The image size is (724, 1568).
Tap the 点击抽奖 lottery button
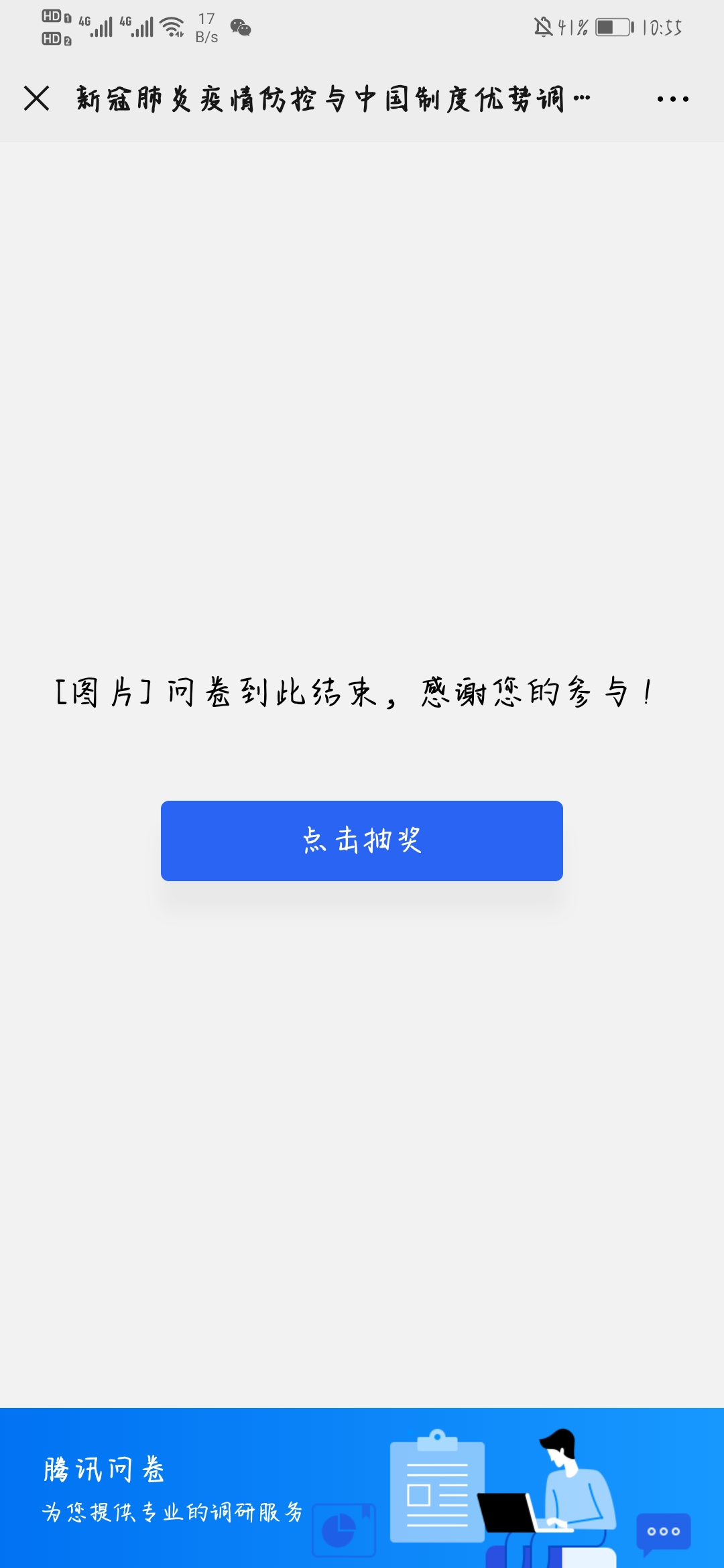[362, 840]
